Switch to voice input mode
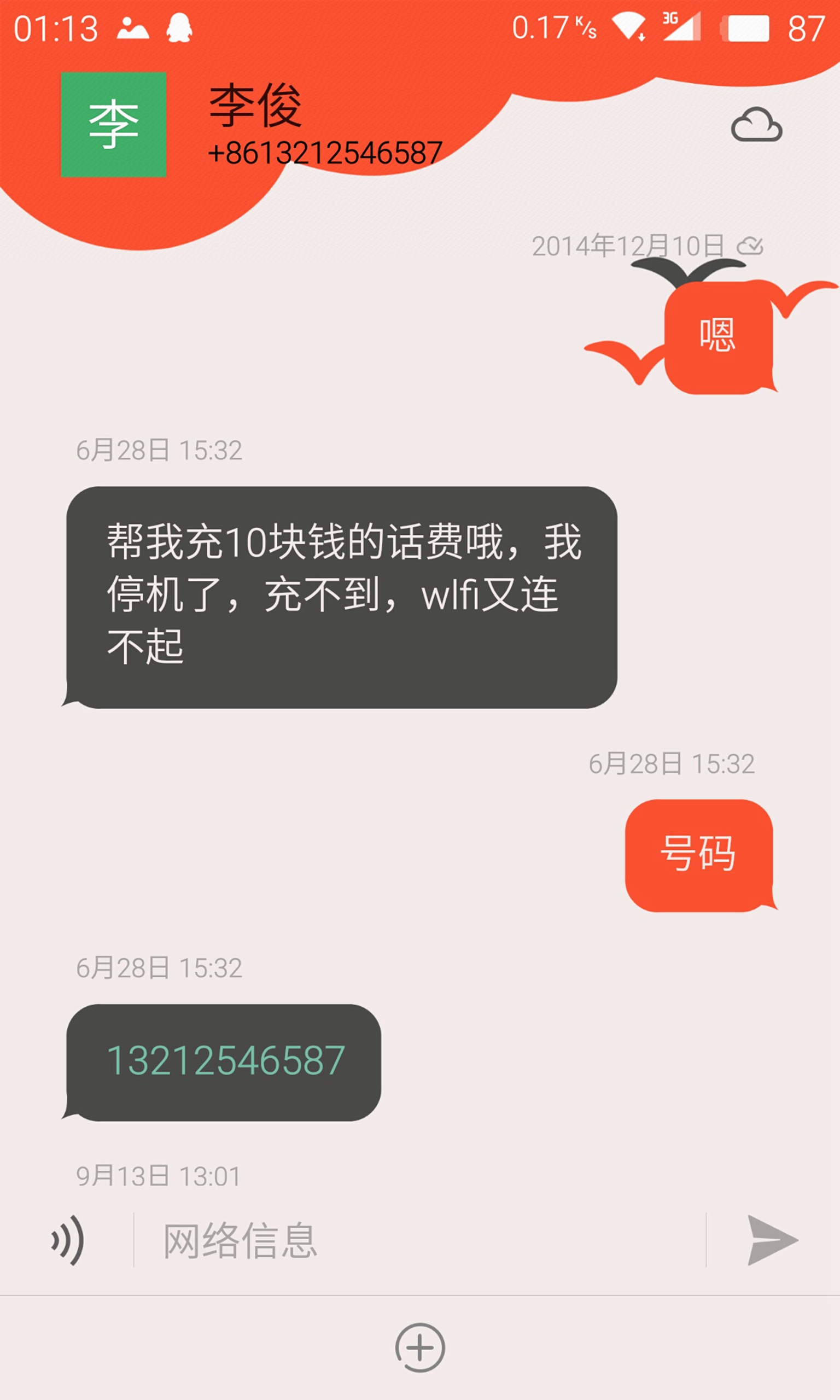Viewport: 840px width, 1400px height. click(67, 1240)
